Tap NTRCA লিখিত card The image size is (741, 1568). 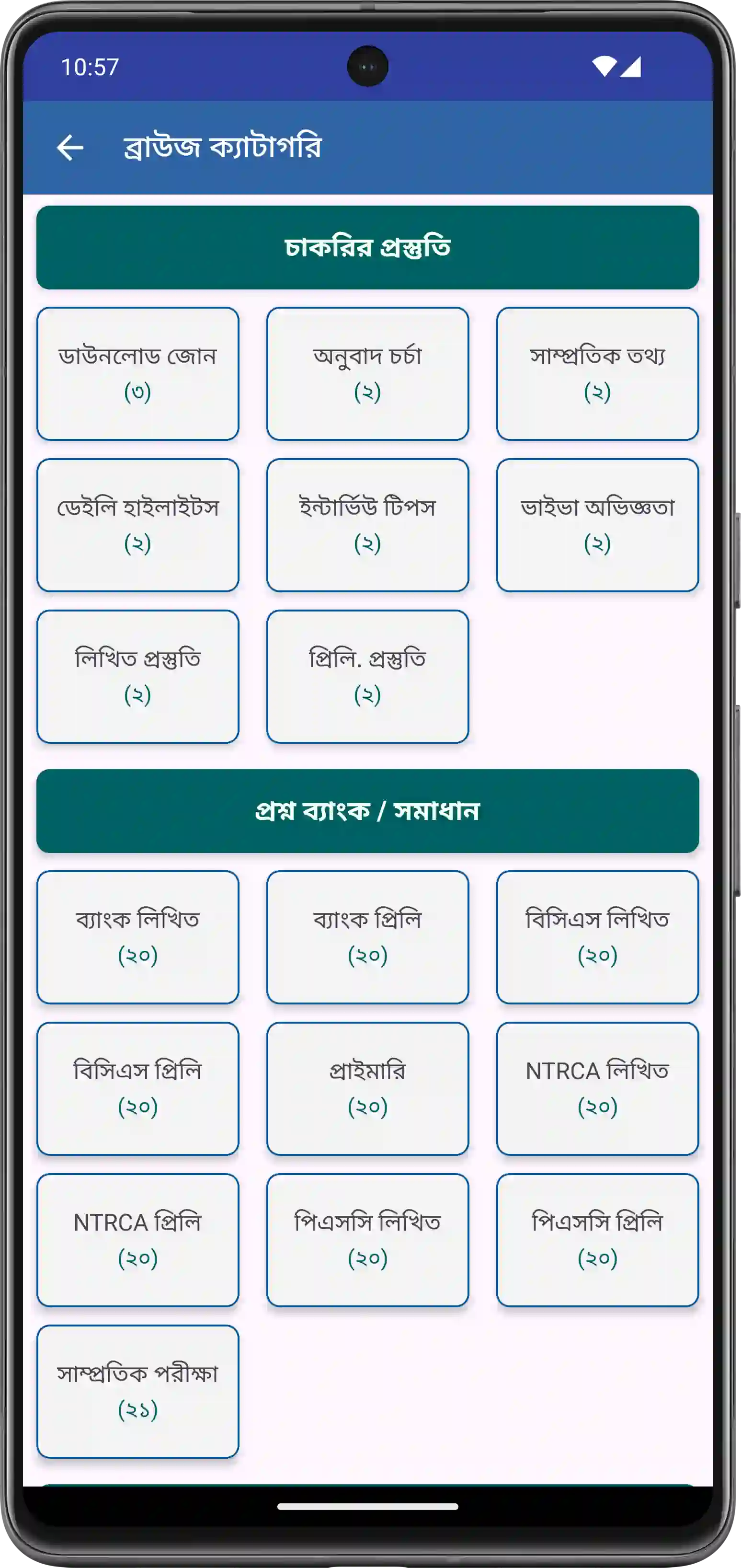pyautogui.click(x=597, y=1088)
